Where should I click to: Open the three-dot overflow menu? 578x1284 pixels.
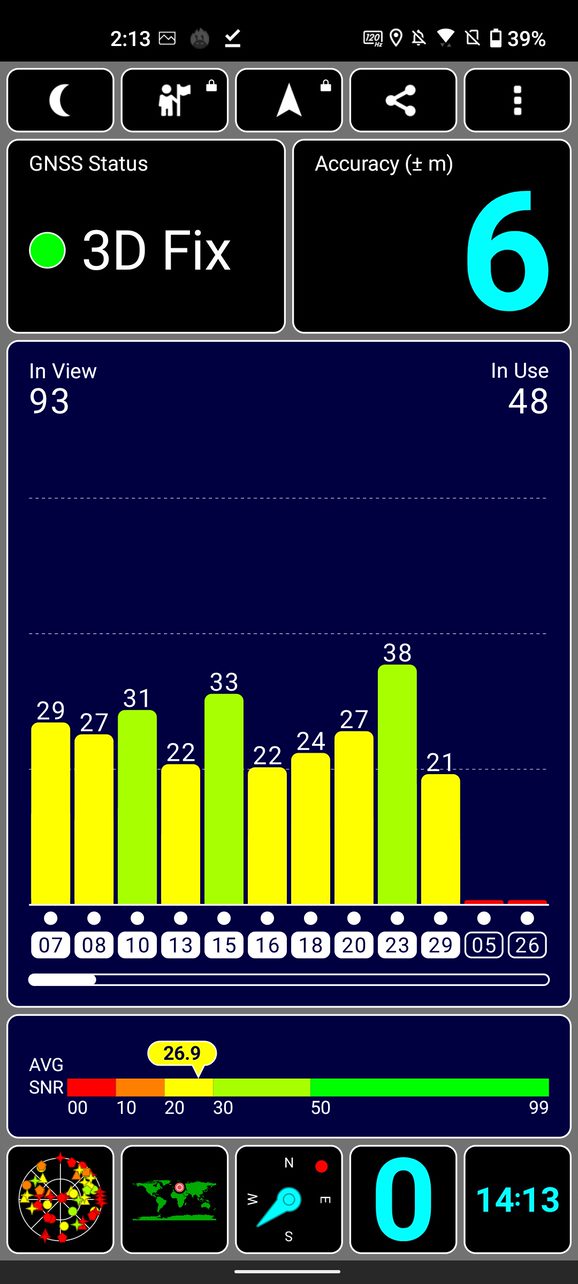[517, 100]
